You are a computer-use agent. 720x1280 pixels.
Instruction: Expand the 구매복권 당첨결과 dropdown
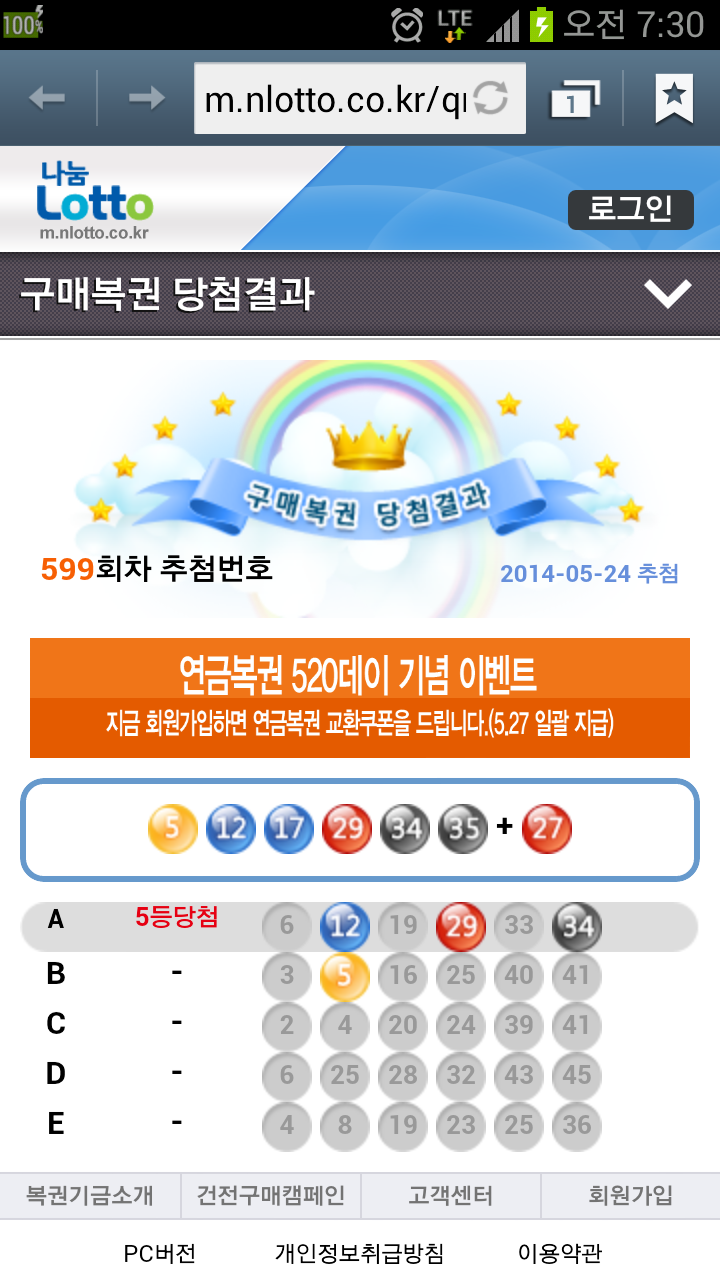click(667, 294)
